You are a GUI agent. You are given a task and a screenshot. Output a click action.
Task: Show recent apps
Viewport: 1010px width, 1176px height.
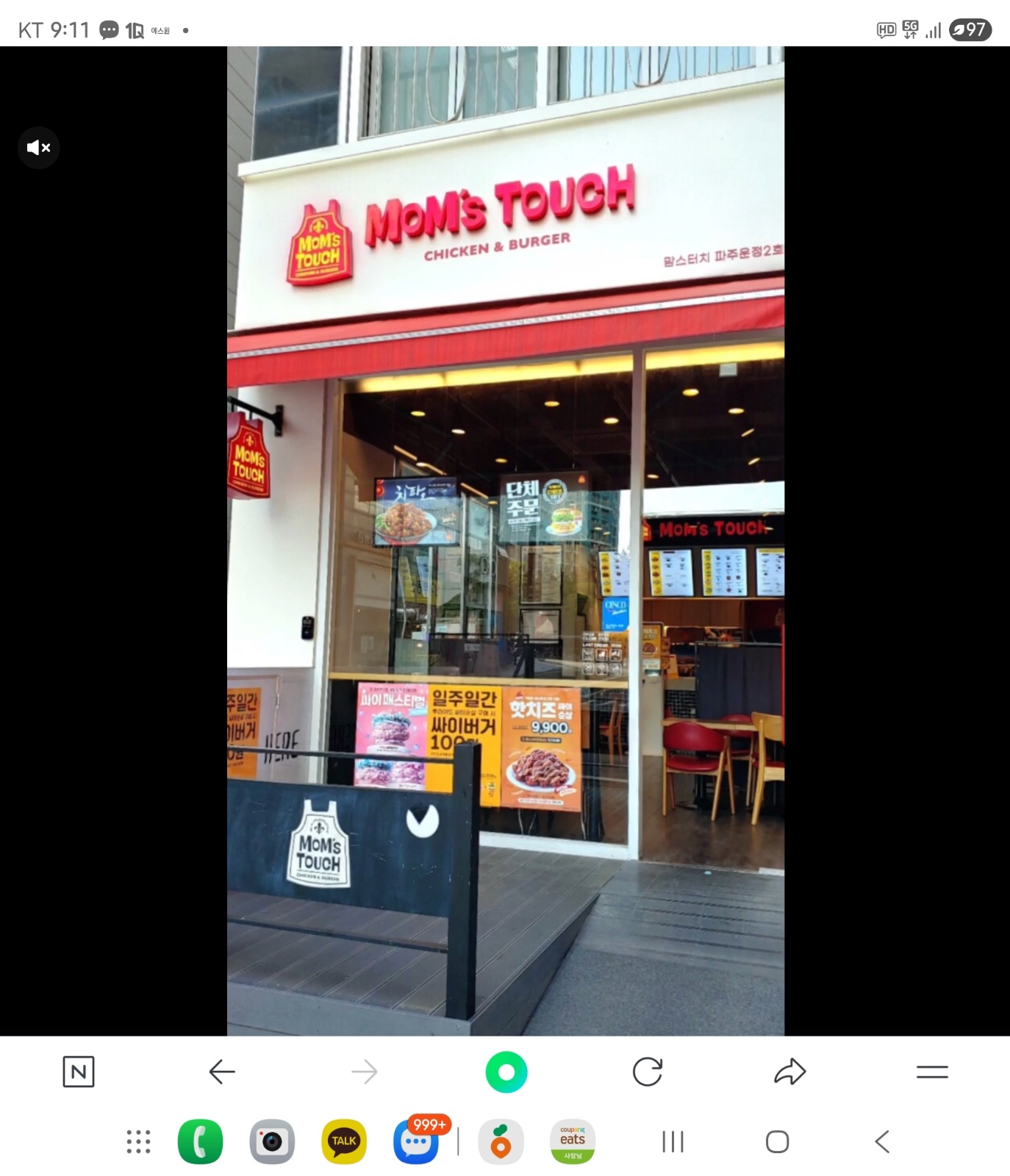(x=673, y=1141)
